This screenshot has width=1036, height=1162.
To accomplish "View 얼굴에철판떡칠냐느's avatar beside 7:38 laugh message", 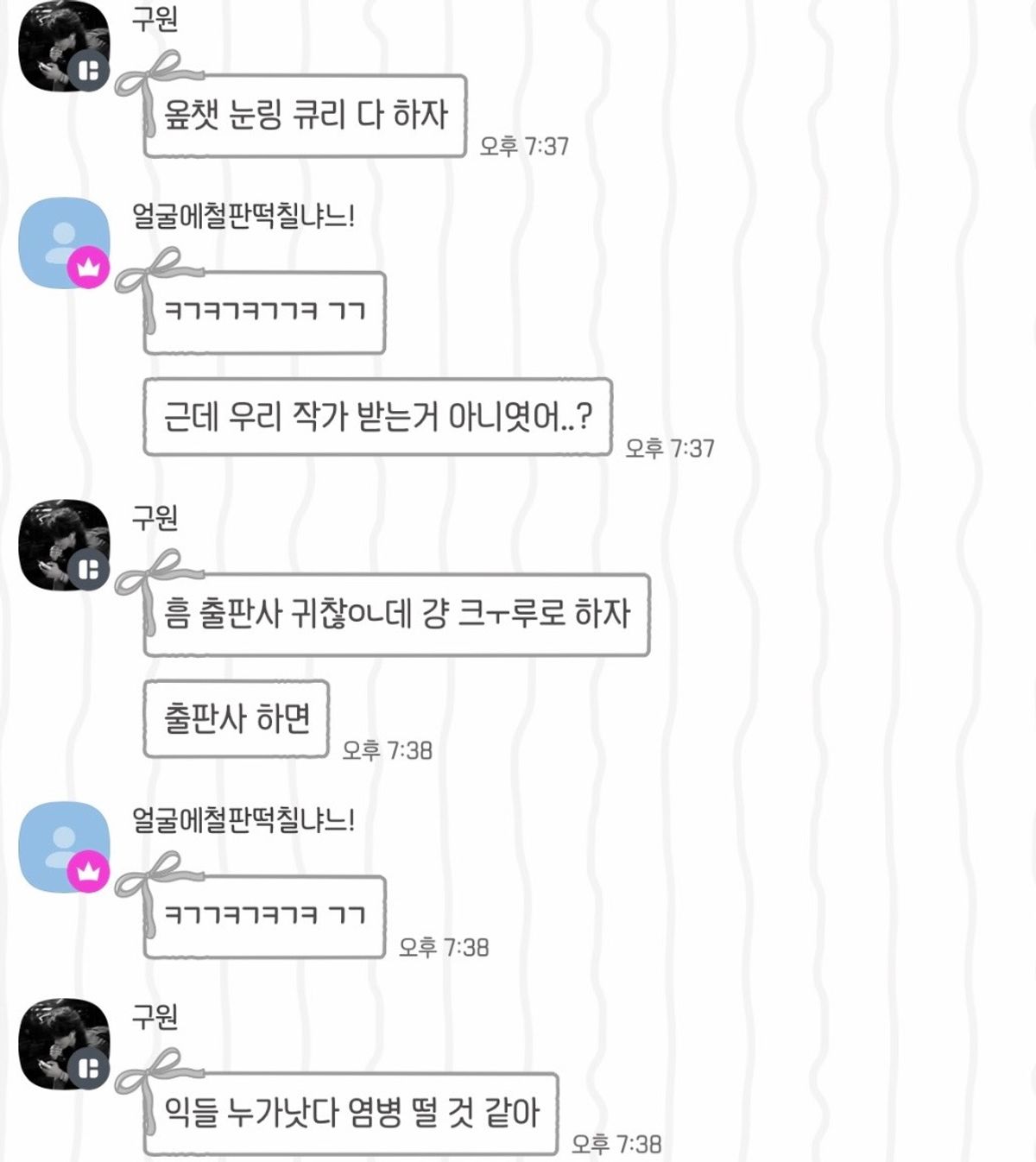I will pyautogui.click(x=63, y=846).
